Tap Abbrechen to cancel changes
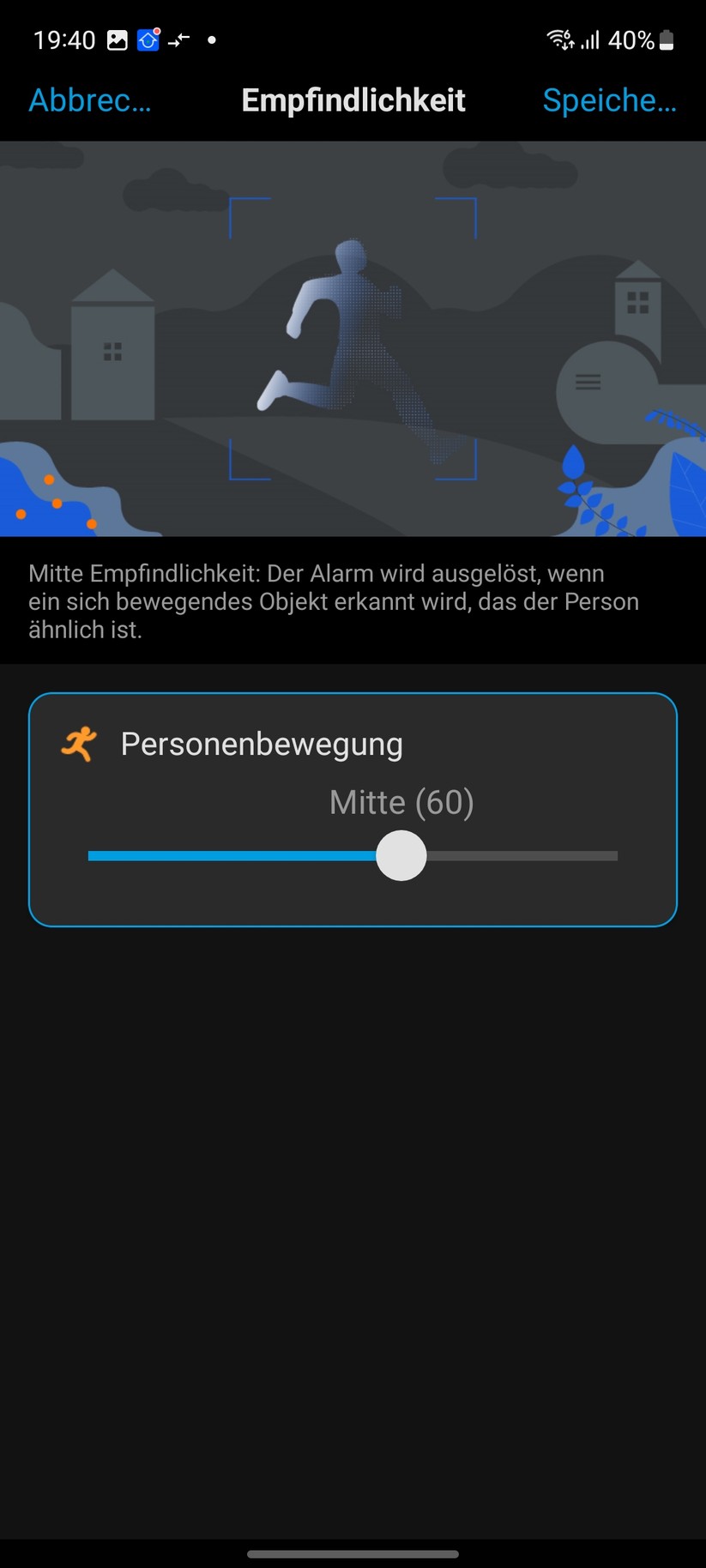The height and width of the screenshot is (1568, 706). coord(89,100)
